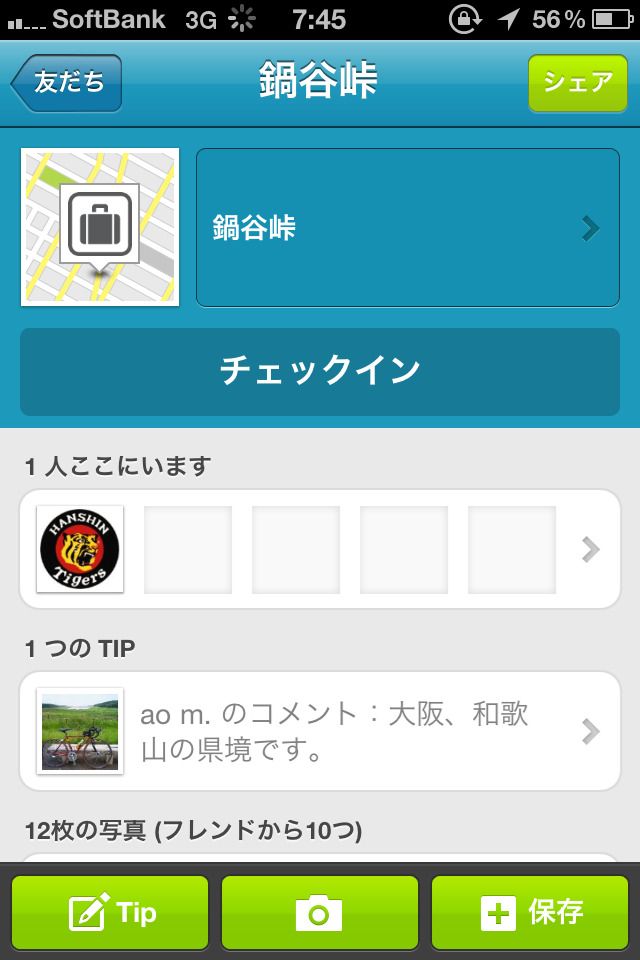Add a Tip for this venue
This screenshot has width=640, height=960.
(x=111, y=912)
